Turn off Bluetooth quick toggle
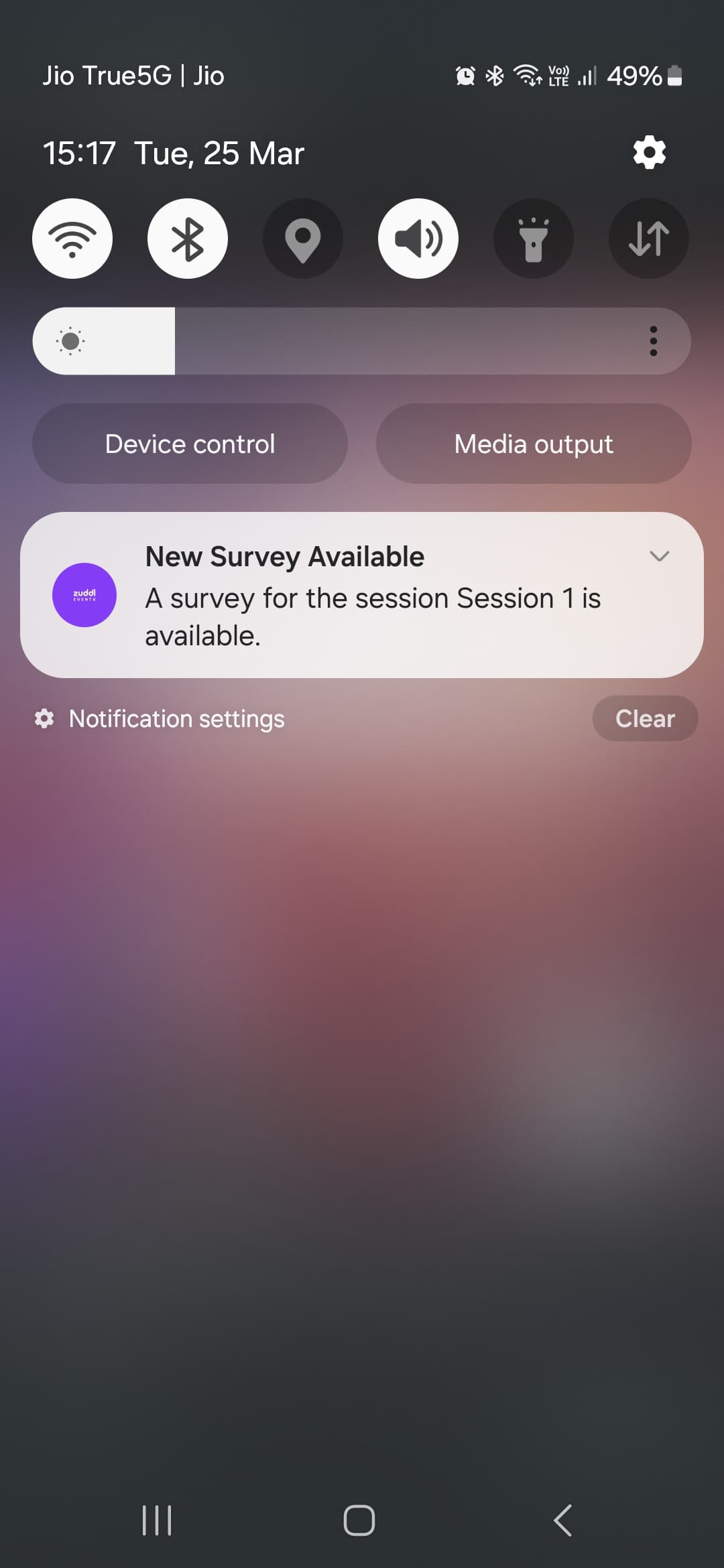The image size is (724, 1568). coord(188,239)
